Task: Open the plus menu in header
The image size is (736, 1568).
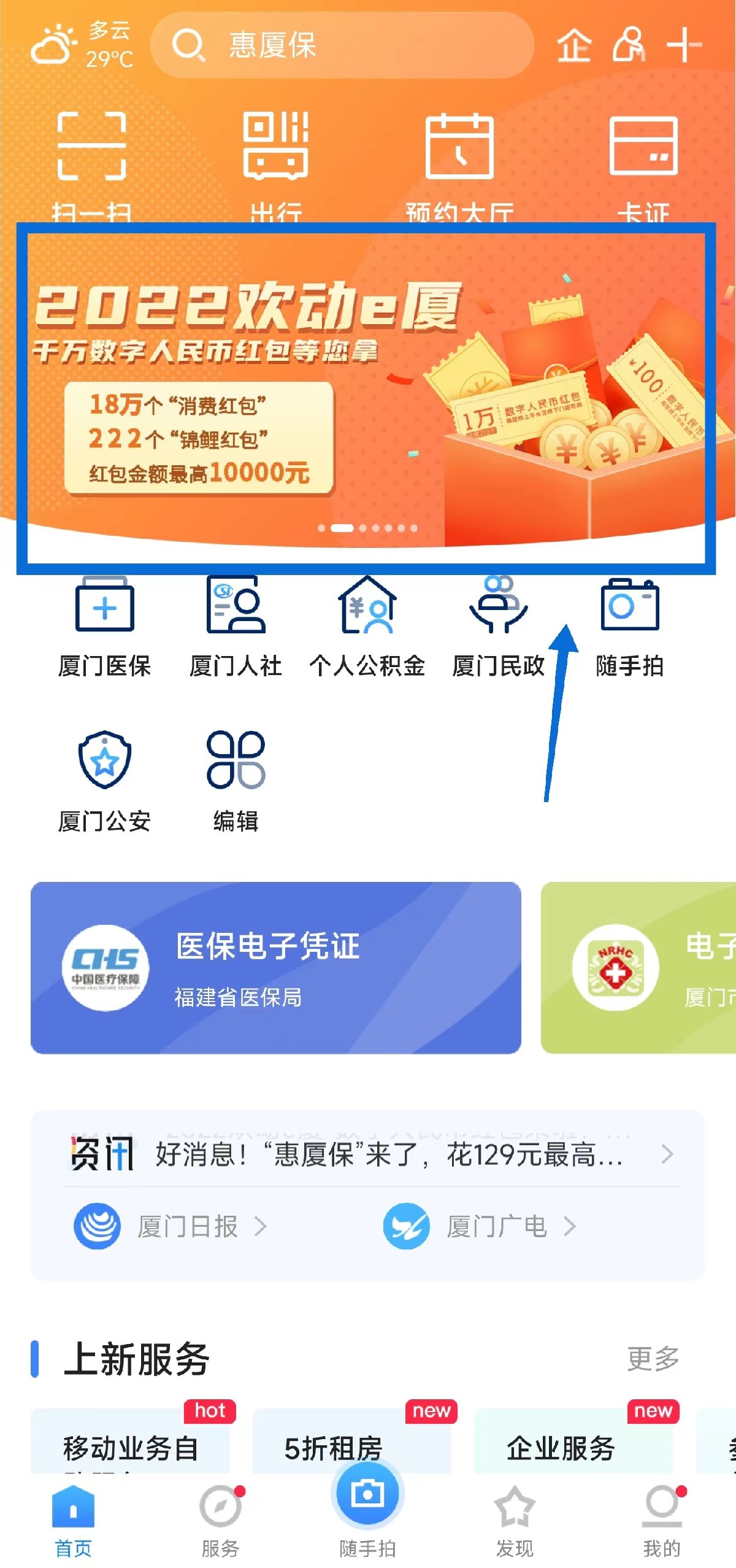Action: pyautogui.click(x=684, y=45)
